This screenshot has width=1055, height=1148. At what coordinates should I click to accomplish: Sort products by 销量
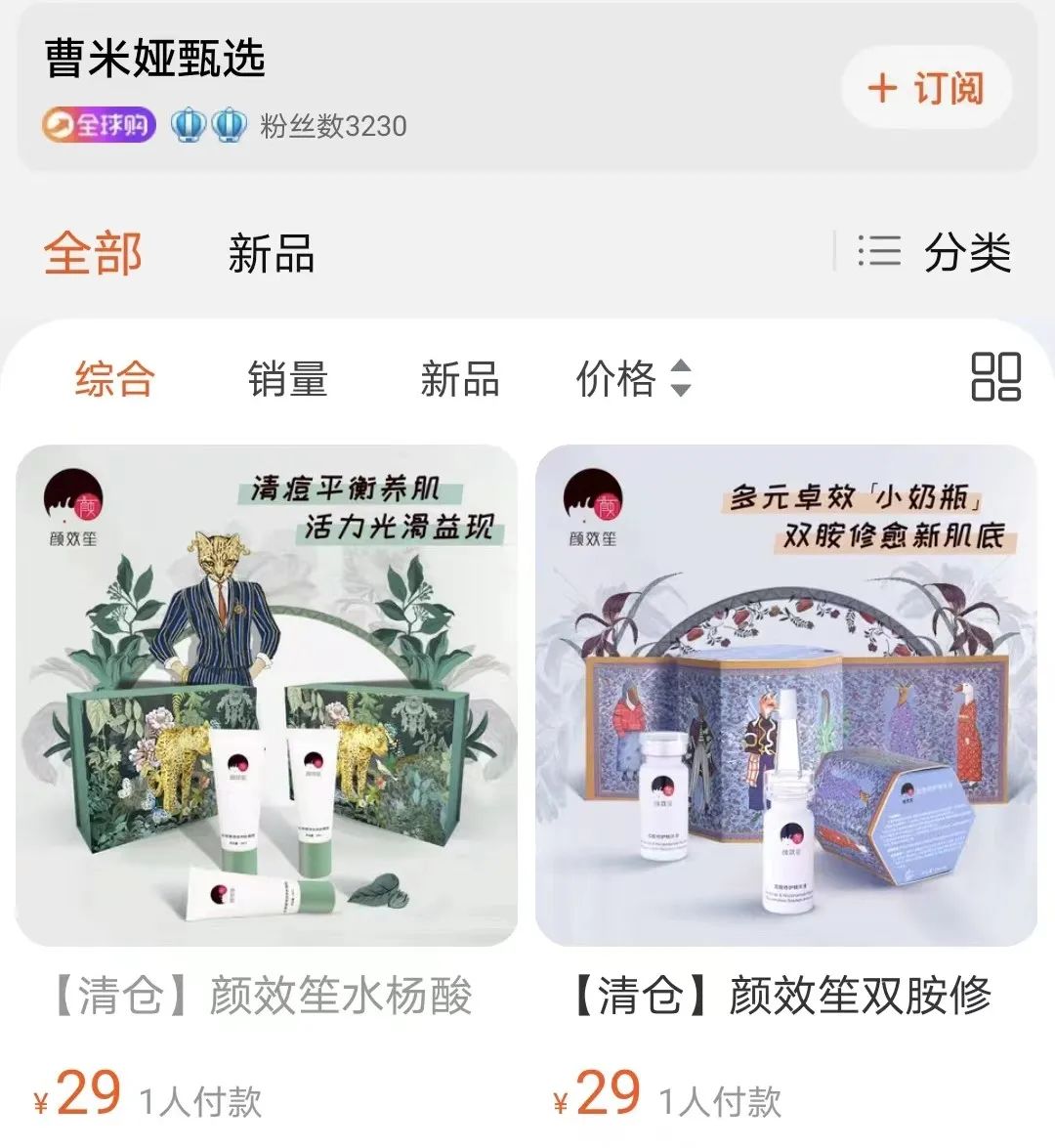(x=287, y=379)
